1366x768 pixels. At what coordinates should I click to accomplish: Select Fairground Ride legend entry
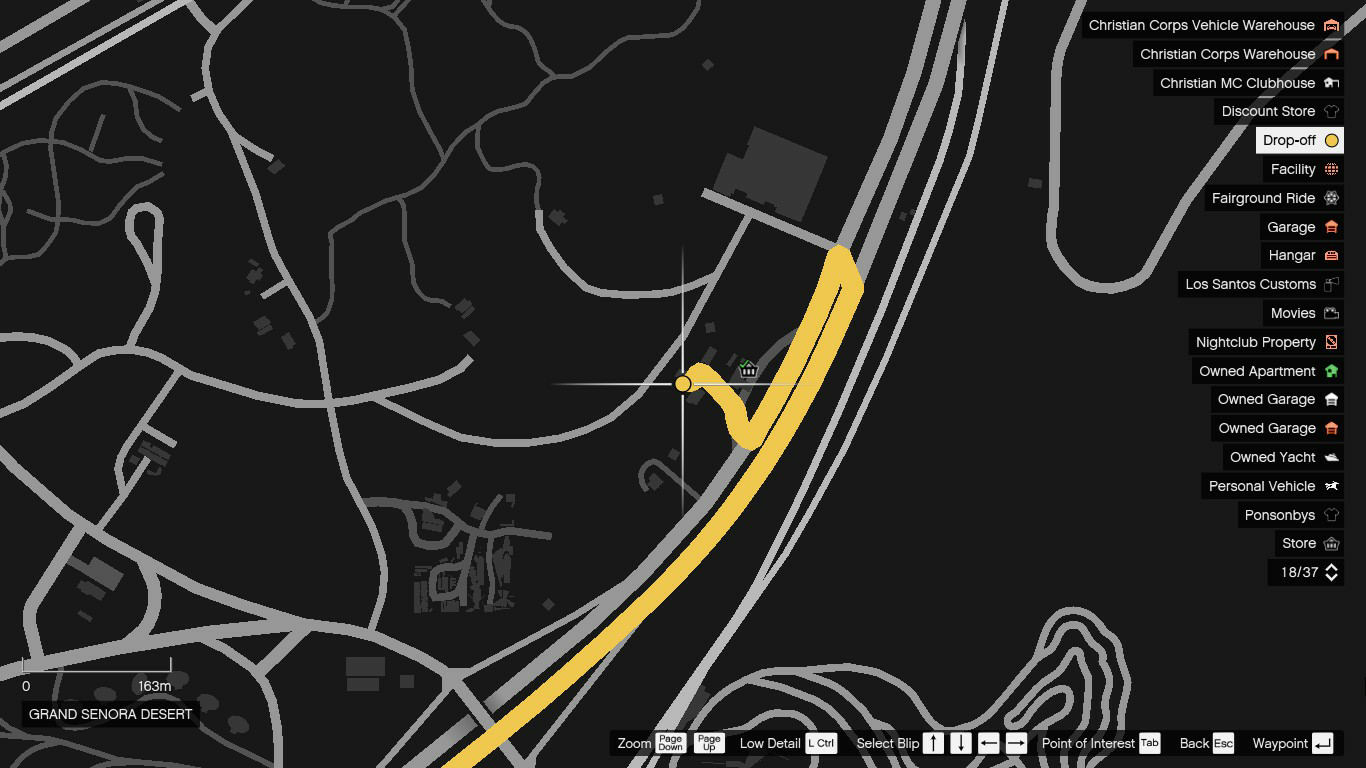click(1274, 198)
